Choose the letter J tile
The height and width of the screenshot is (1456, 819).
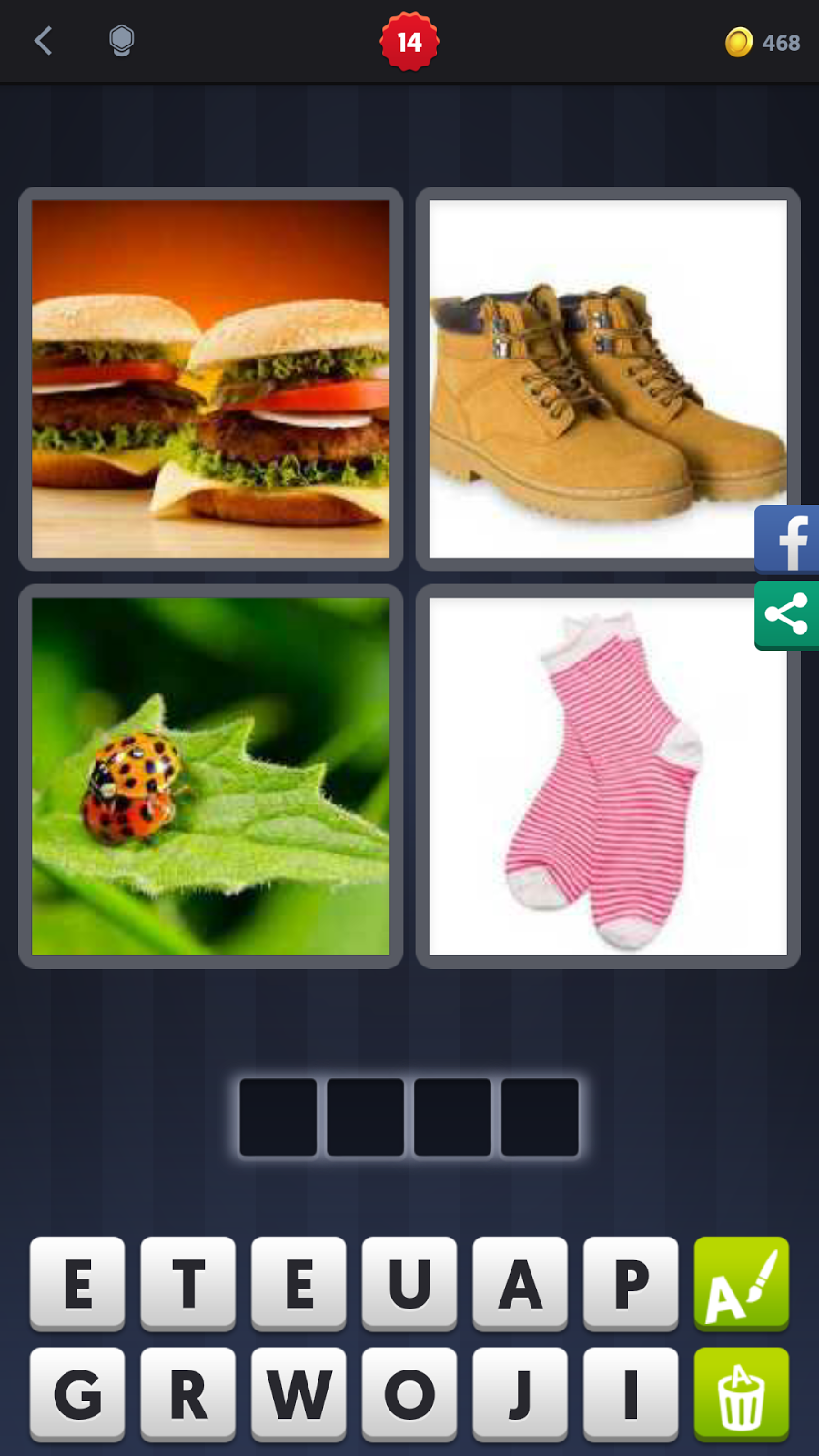pyautogui.click(x=520, y=1394)
